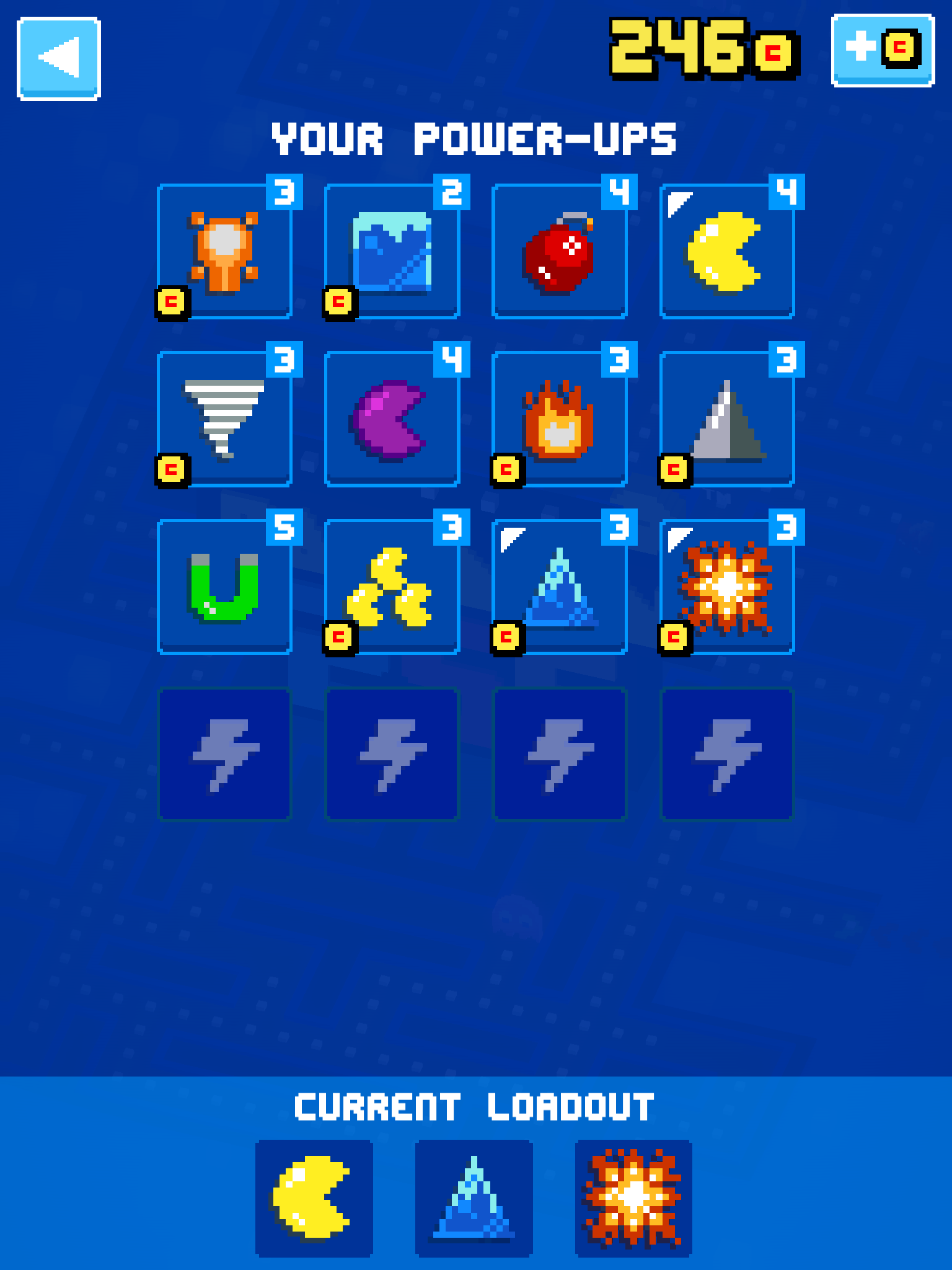Choose the ice cube power-up tile
This screenshot has width=952, height=1270.
coord(392,252)
